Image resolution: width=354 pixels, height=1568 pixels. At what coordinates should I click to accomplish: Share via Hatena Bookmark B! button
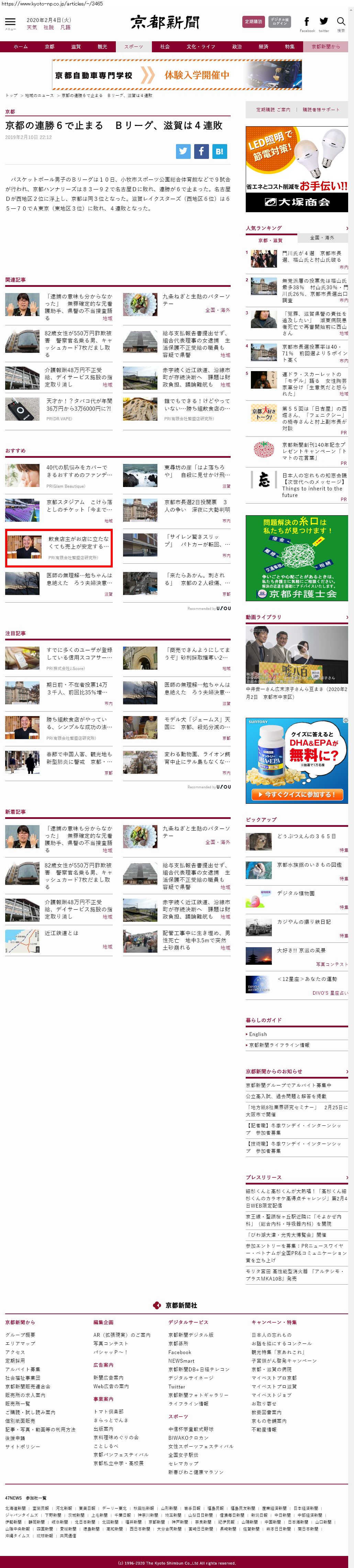pos(219,152)
